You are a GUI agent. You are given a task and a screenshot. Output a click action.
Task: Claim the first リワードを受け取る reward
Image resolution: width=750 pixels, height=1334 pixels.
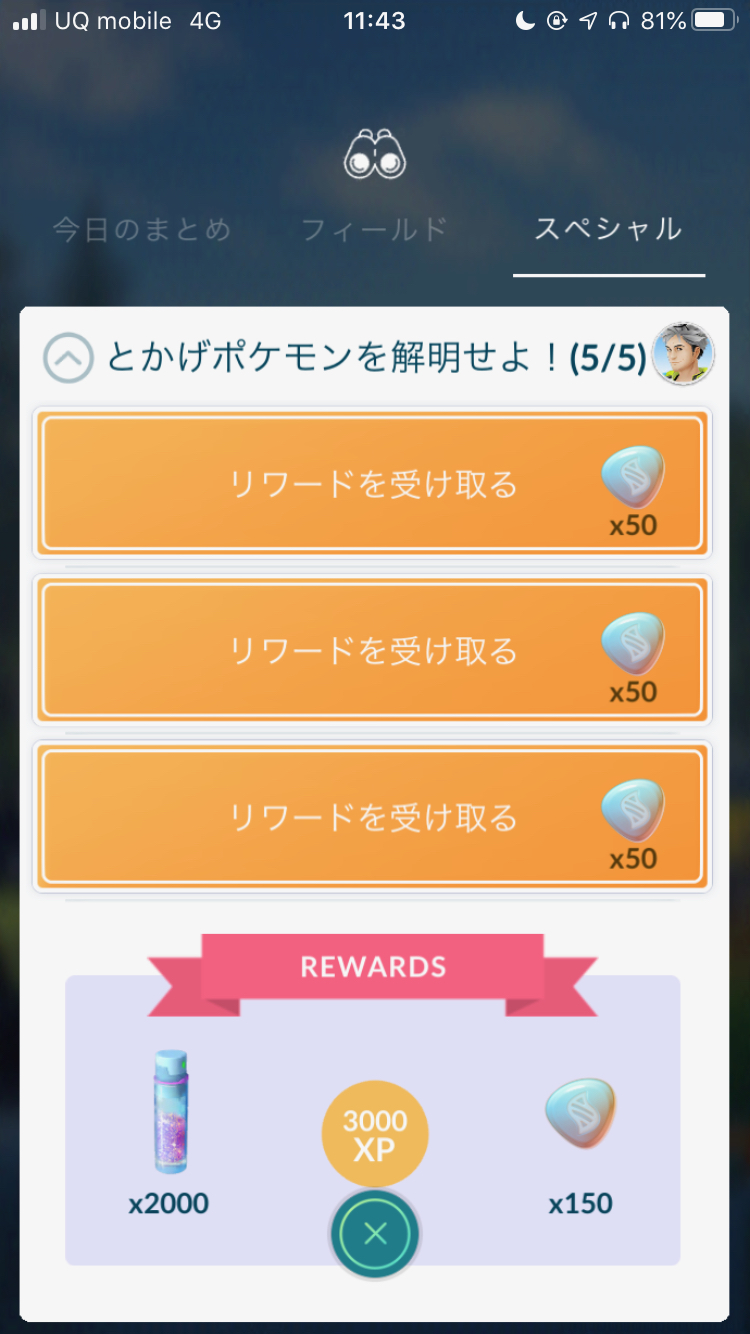coord(373,483)
